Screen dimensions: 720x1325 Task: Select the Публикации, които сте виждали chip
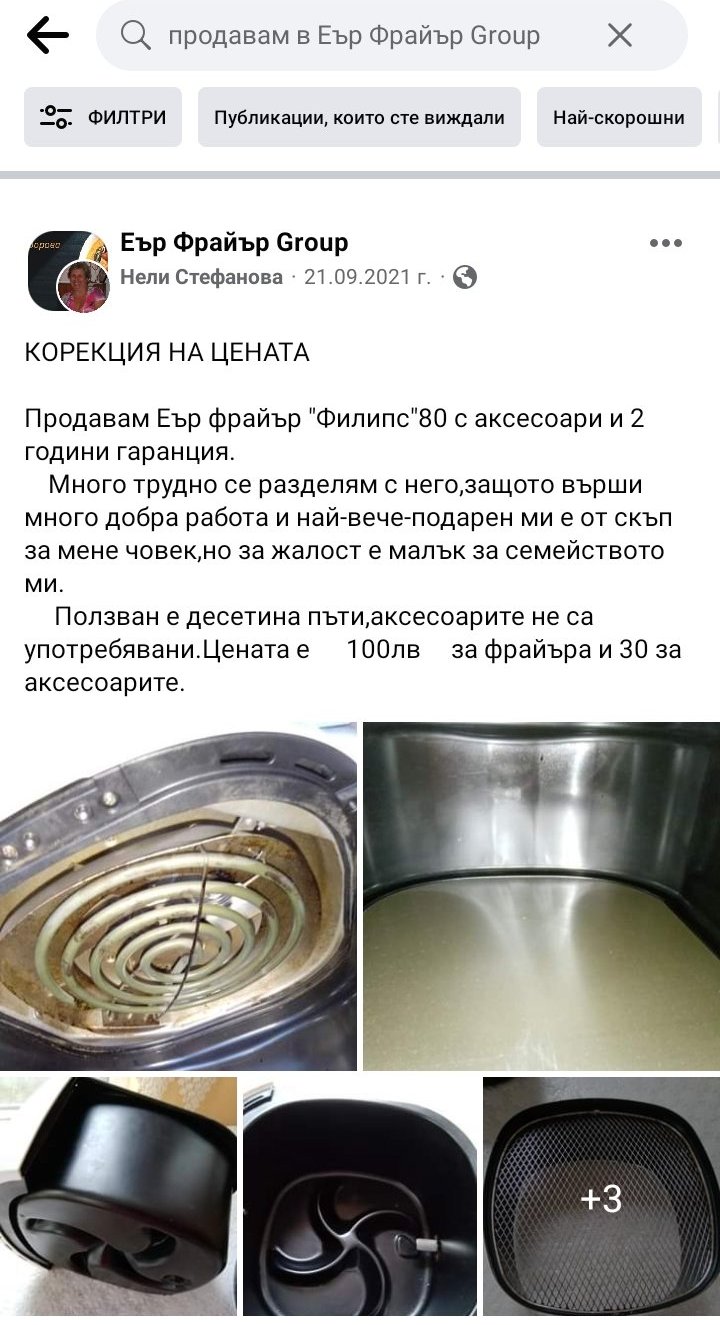click(359, 117)
